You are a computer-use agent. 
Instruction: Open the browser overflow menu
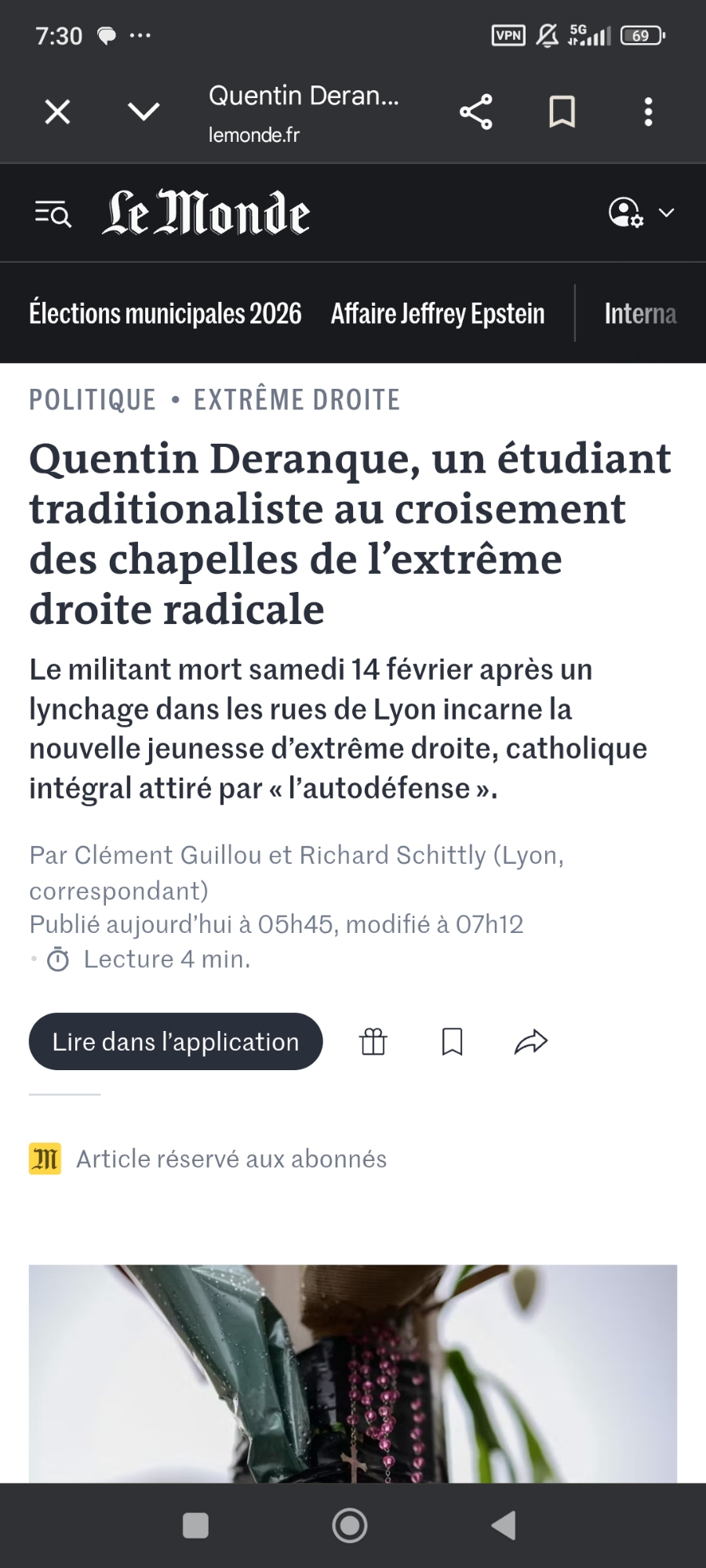648,112
